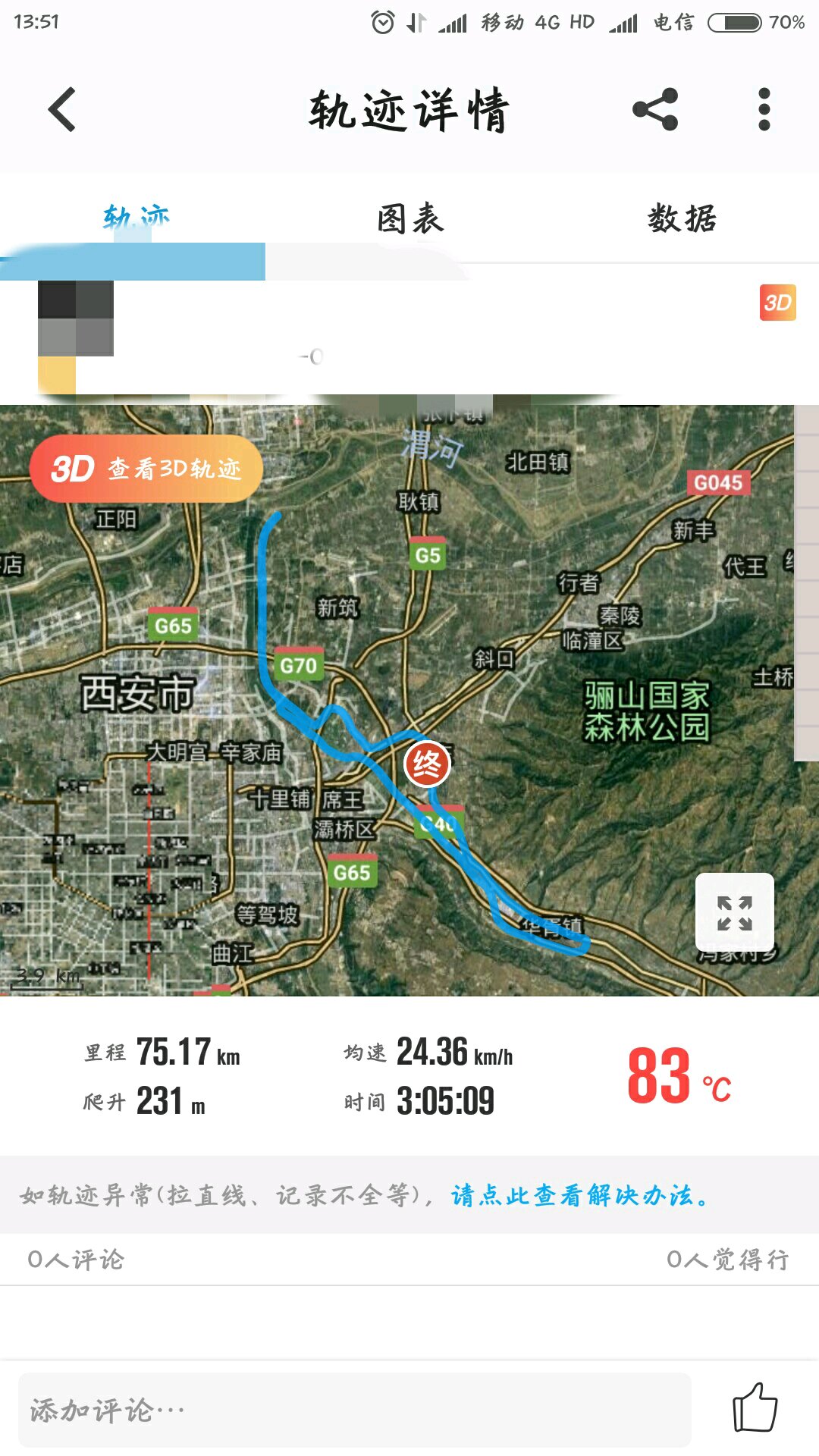Image resolution: width=819 pixels, height=1456 pixels.
Task: Expand the map to fullscreen
Action: (x=734, y=912)
